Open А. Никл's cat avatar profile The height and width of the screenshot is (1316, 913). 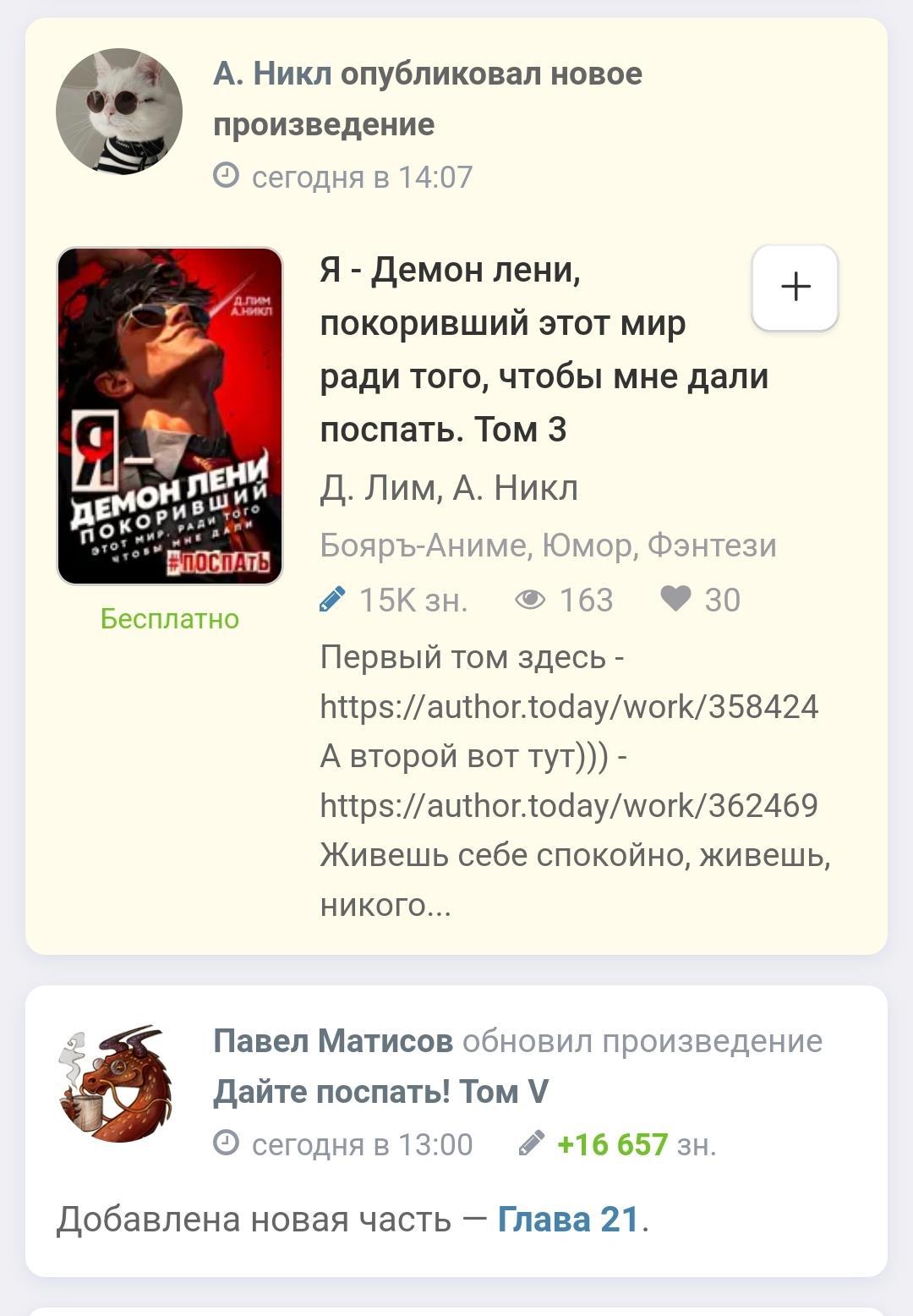pyautogui.click(x=119, y=112)
